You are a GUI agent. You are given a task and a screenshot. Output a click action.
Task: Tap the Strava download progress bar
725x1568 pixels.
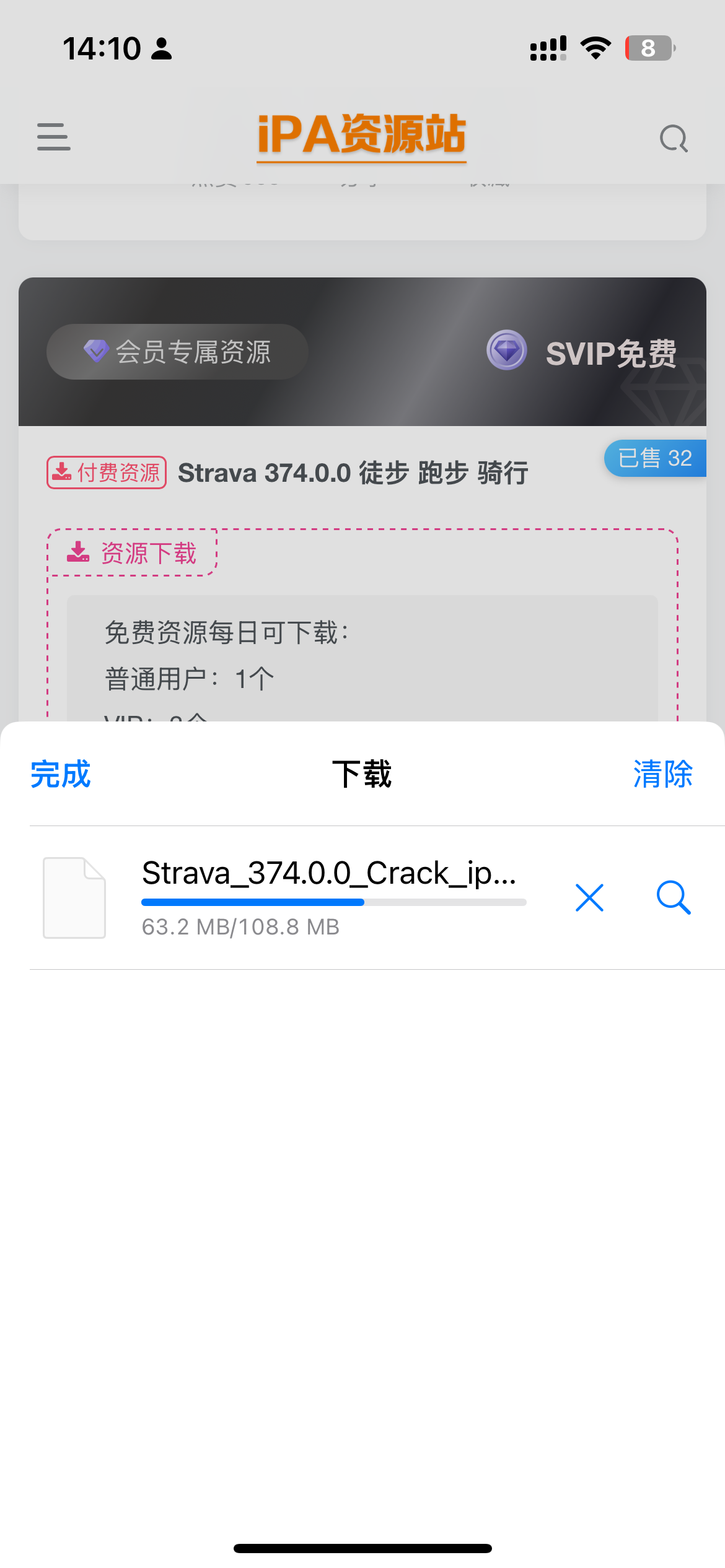pyautogui.click(x=335, y=902)
